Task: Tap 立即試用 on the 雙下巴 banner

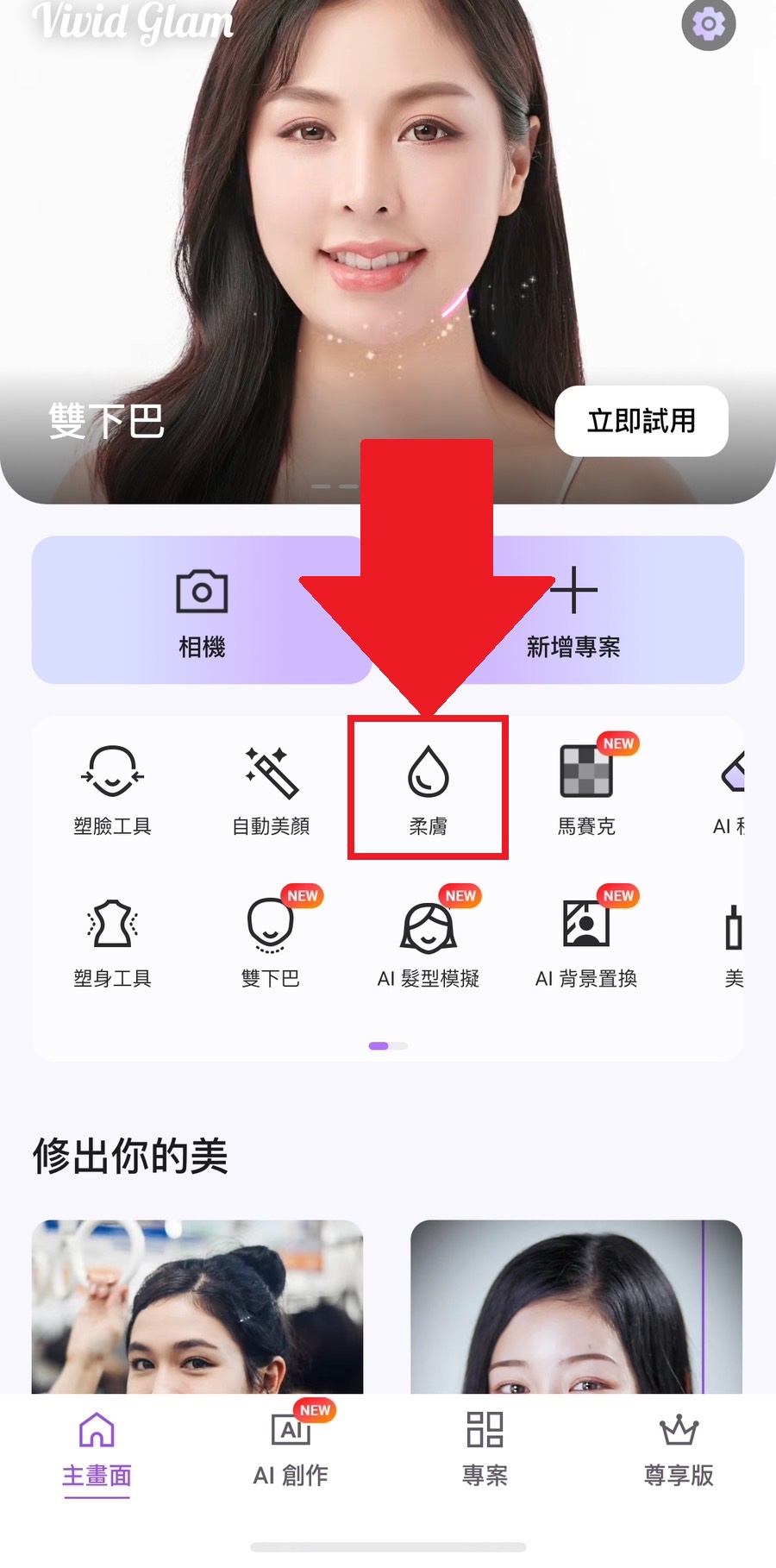Action: (641, 421)
